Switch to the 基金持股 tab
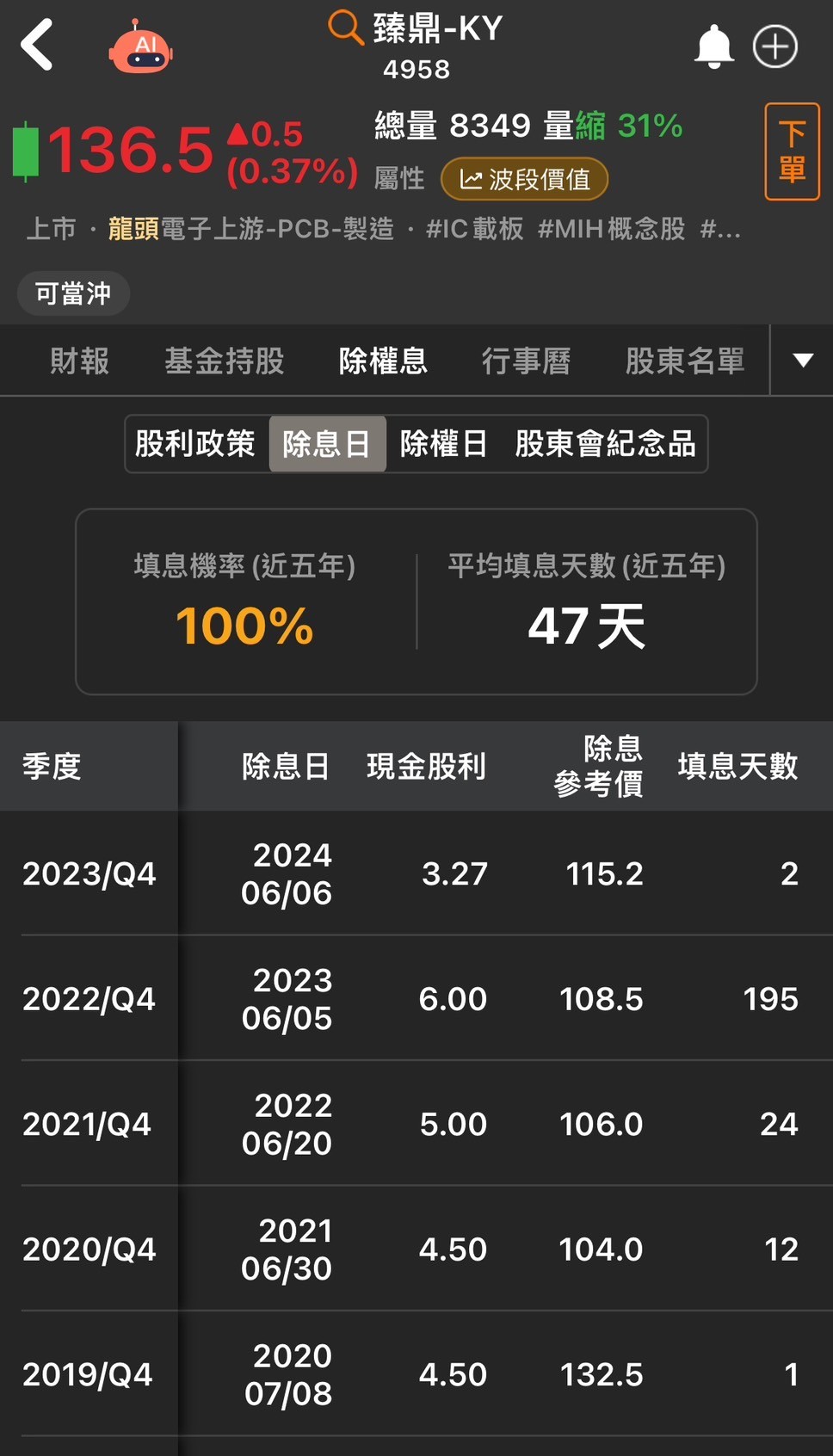Viewport: 833px width, 1456px height. coord(225,361)
